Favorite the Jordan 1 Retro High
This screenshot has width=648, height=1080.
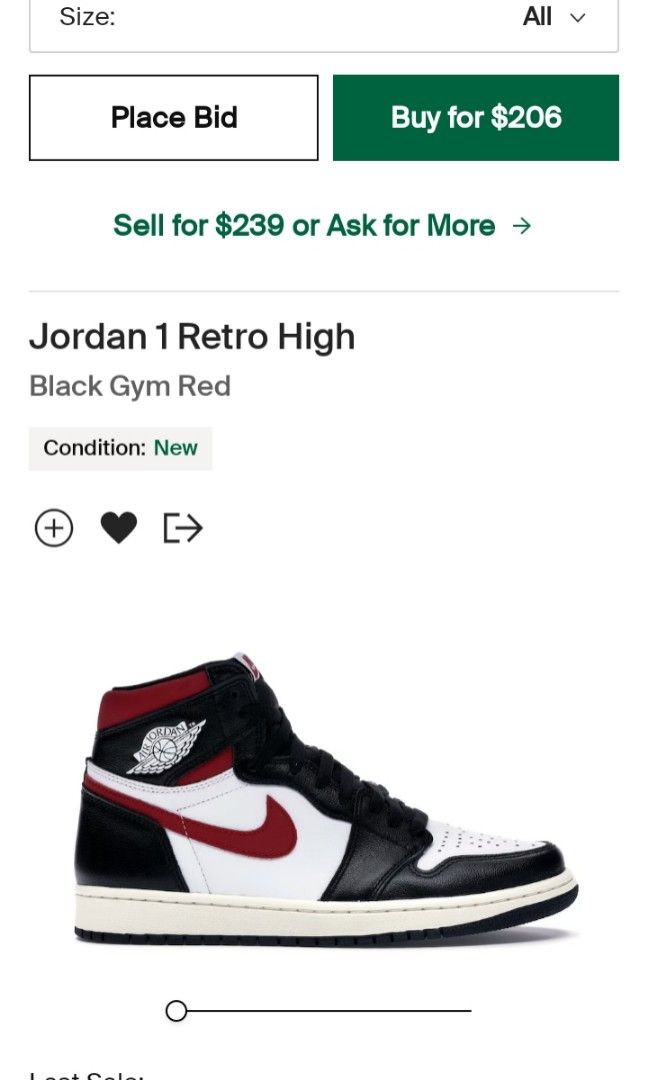click(118, 528)
